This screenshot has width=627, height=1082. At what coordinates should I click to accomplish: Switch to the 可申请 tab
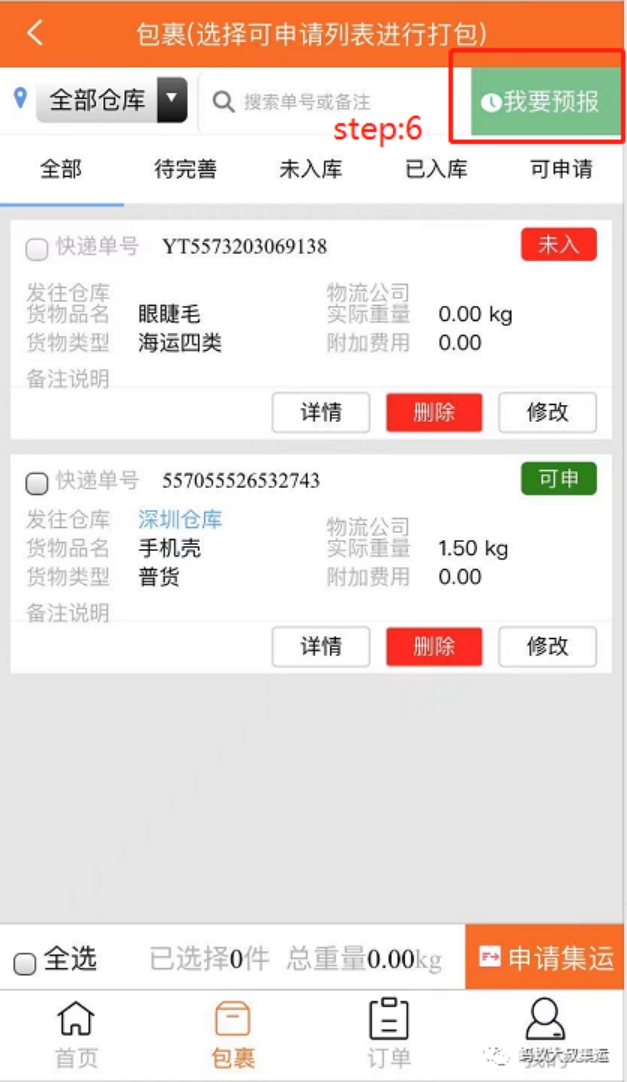[561, 170]
